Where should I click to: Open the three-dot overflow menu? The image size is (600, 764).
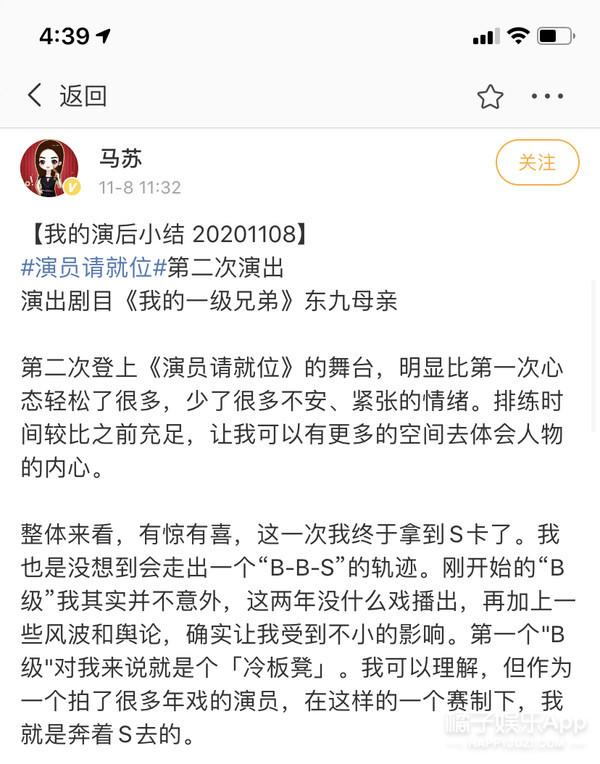click(547, 97)
